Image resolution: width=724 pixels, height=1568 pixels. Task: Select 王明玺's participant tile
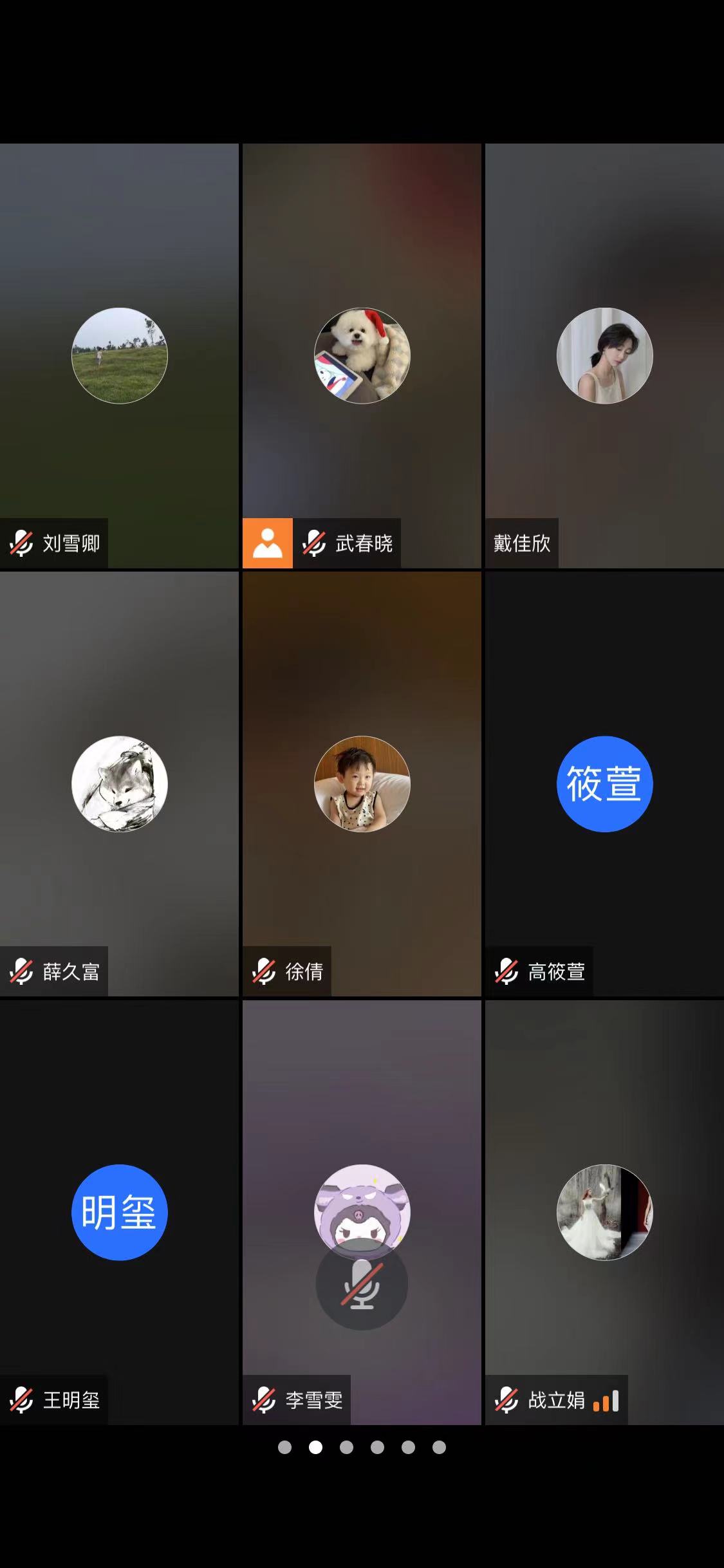click(x=119, y=1212)
